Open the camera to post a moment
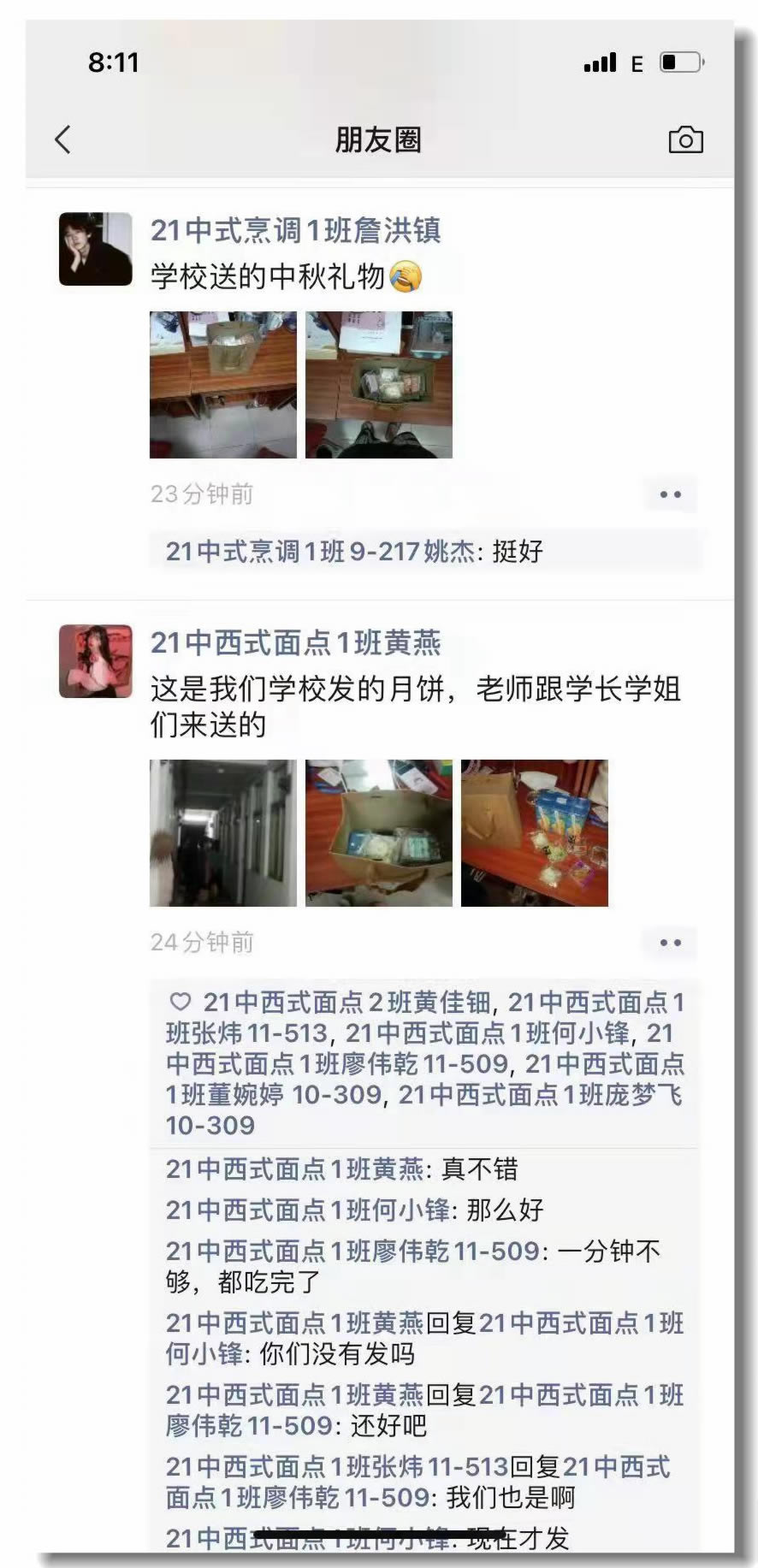Screen dimensions: 758x1568 (684, 139)
